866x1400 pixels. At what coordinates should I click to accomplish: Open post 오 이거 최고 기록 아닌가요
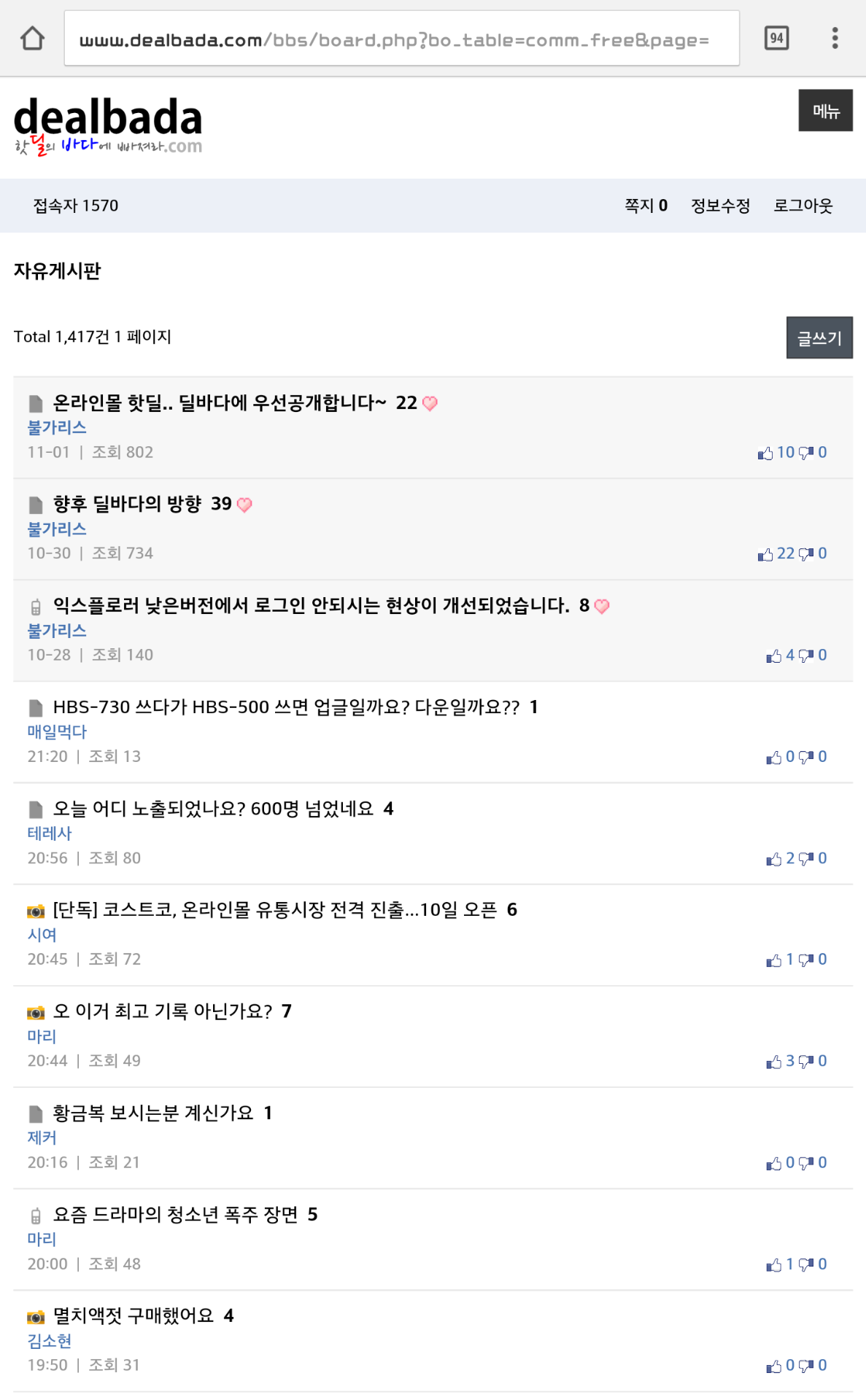pos(162,1011)
